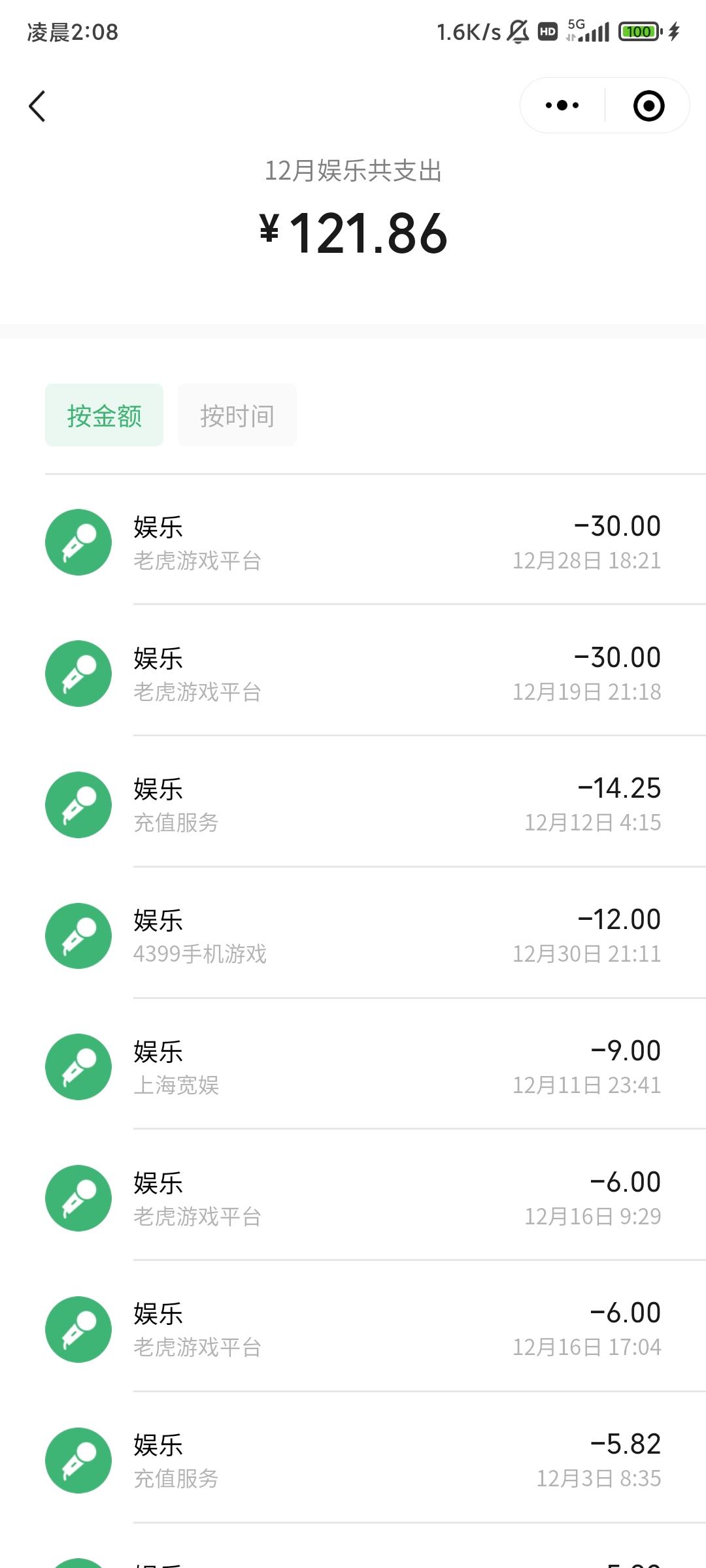
Task: Open the 12月19日 21:18 老虎游戏平台 payment
Action: pos(353,673)
